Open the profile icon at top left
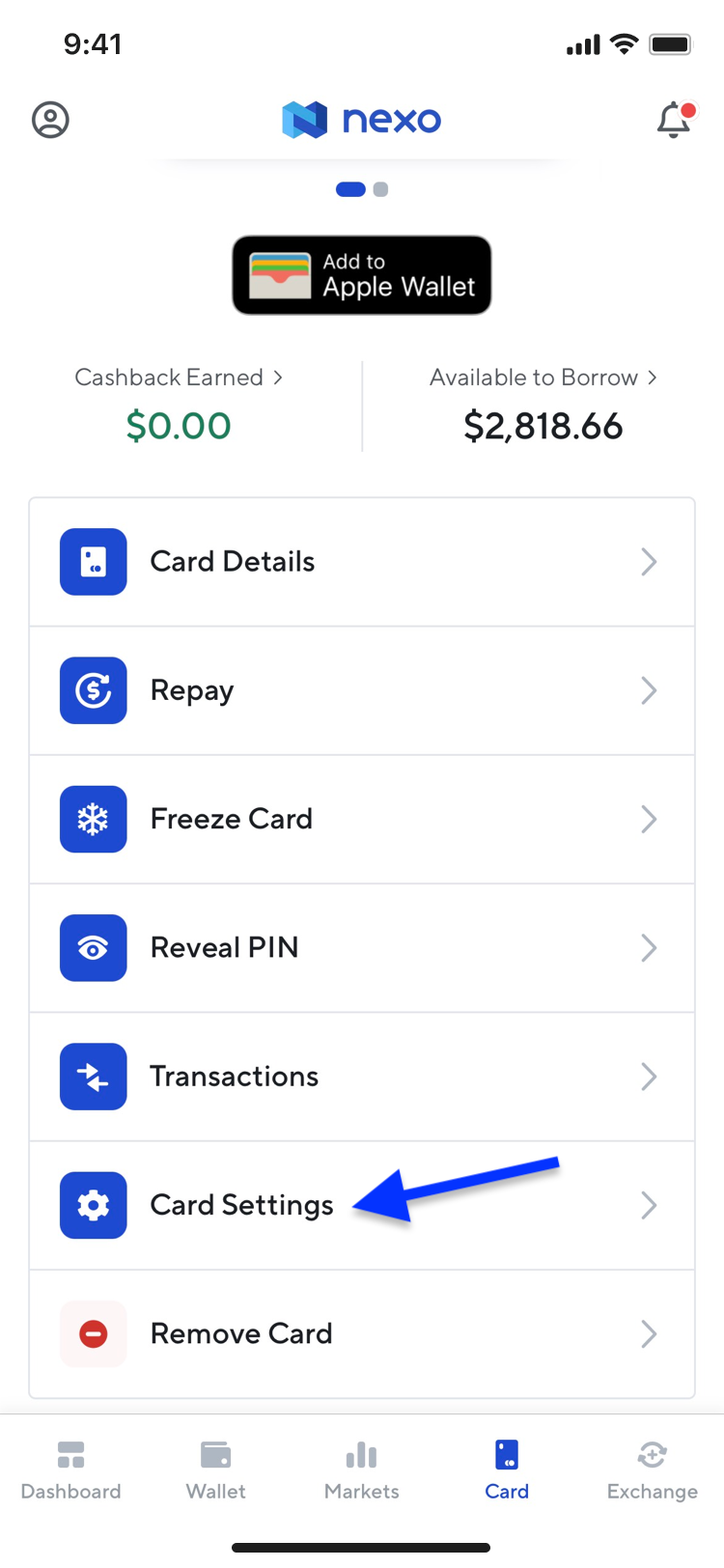The image size is (724, 1568). (50, 120)
